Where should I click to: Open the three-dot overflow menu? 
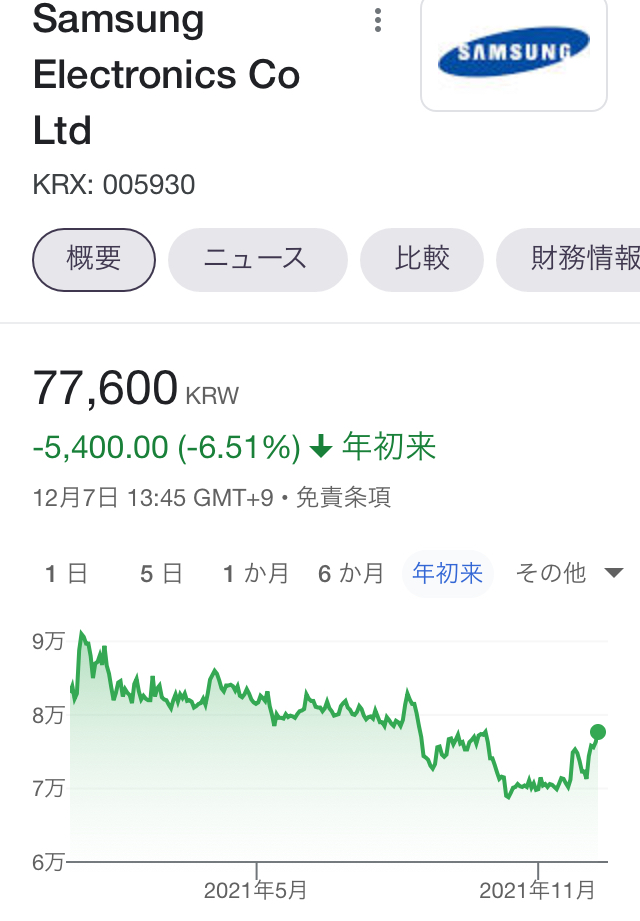pos(378,21)
